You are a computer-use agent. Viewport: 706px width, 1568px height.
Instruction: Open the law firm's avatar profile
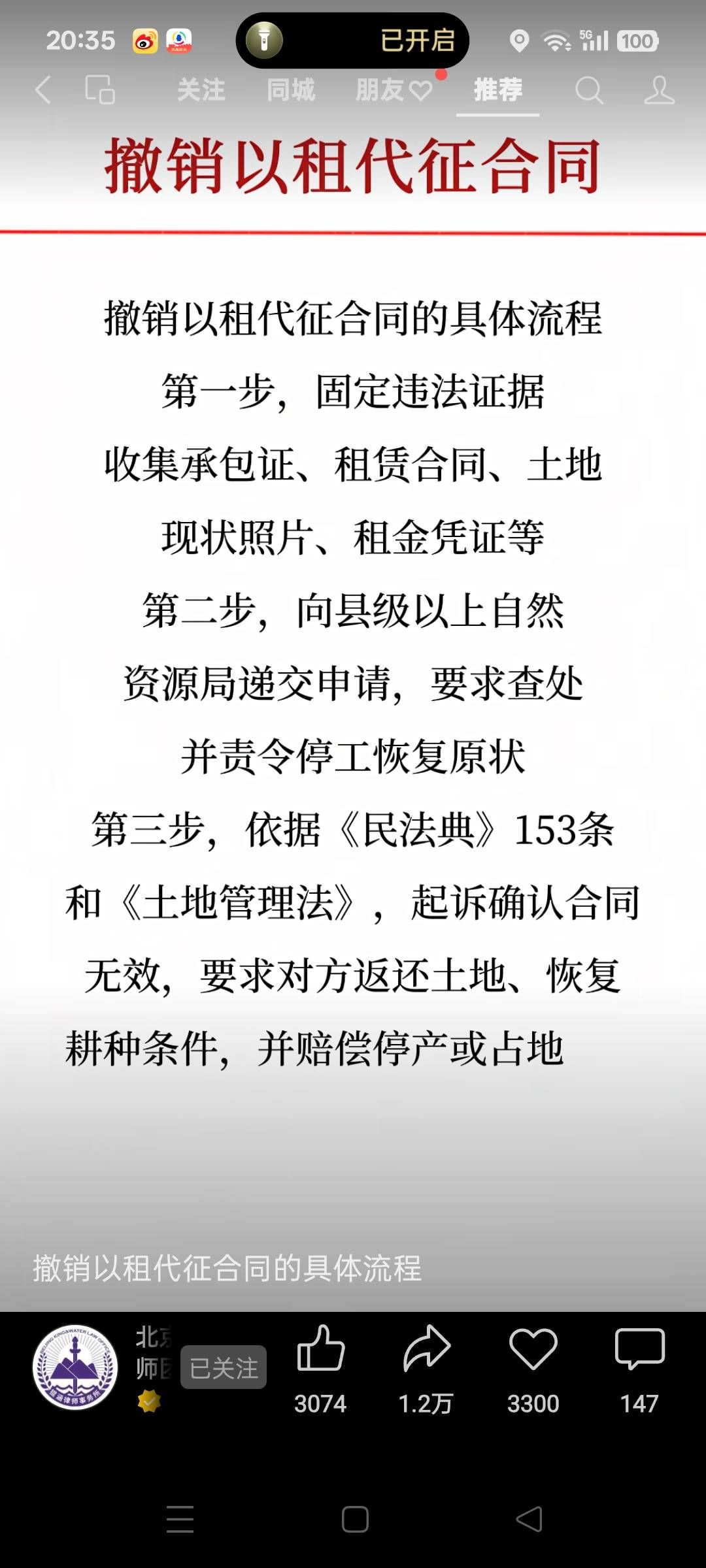(75, 1367)
